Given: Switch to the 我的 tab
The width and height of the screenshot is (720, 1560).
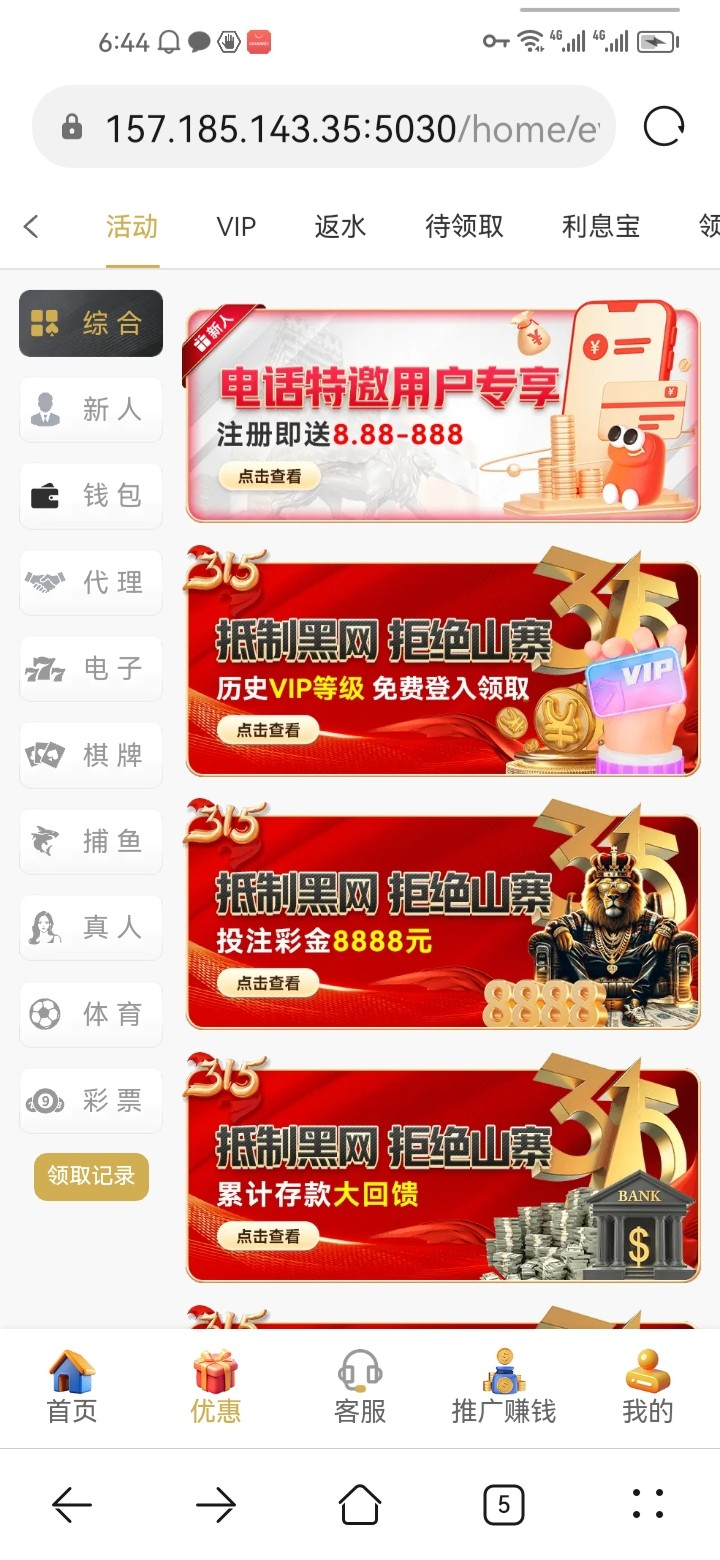Looking at the screenshot, I should [x=647, y=1388].
